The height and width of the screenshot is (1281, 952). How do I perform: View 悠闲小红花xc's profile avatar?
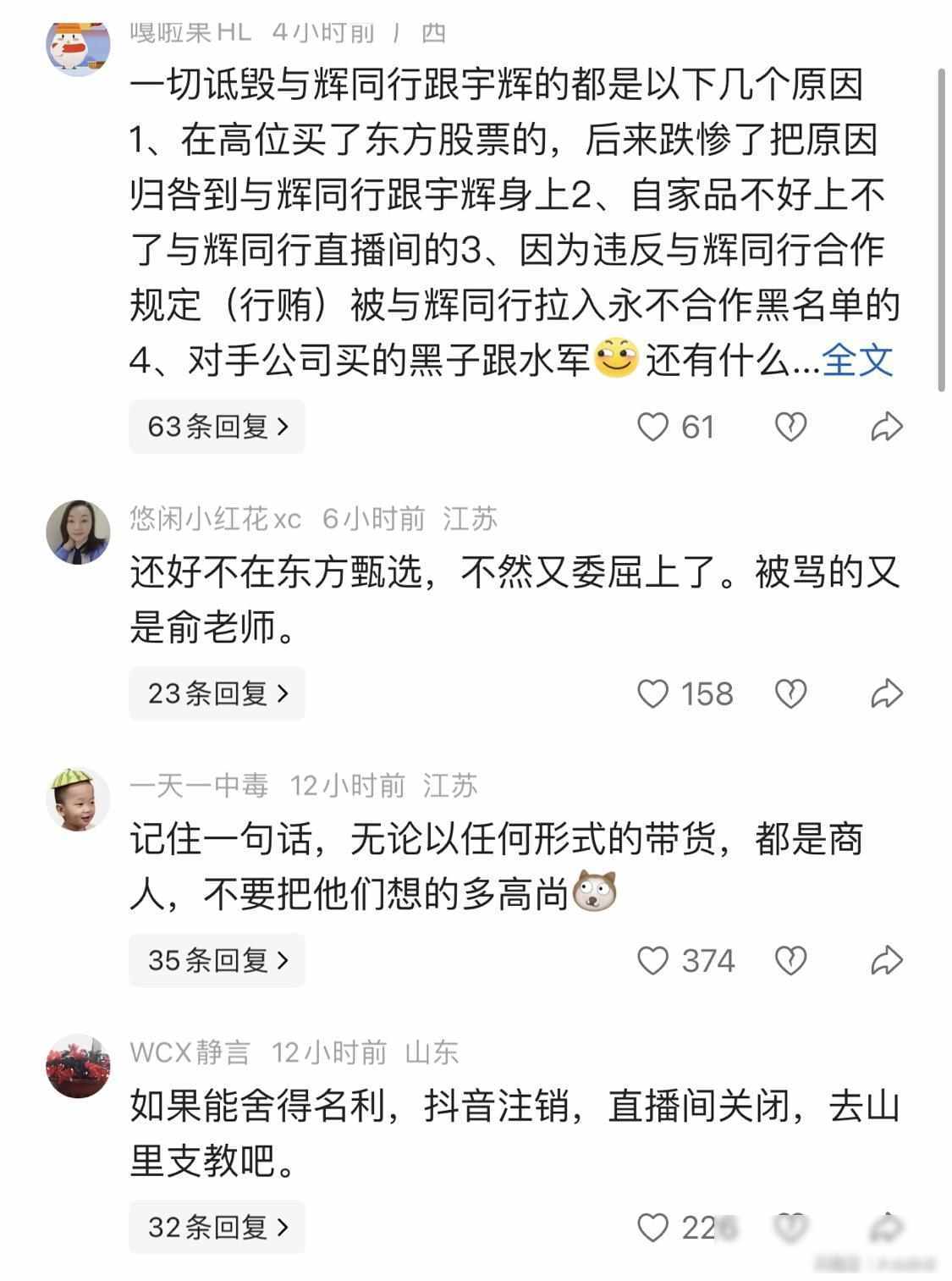click(x=78, y=532)
